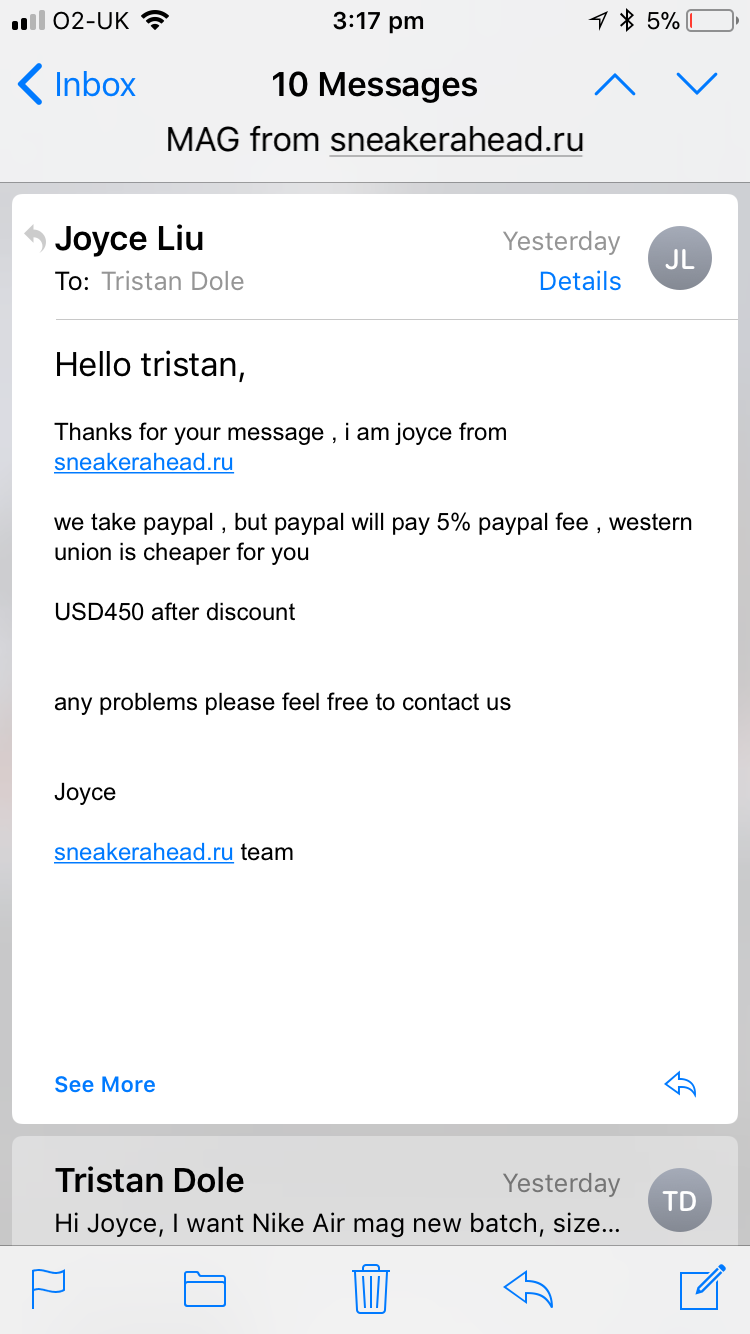750x1334 pixels.
Task: Compose a new email
Action: 702,1287
